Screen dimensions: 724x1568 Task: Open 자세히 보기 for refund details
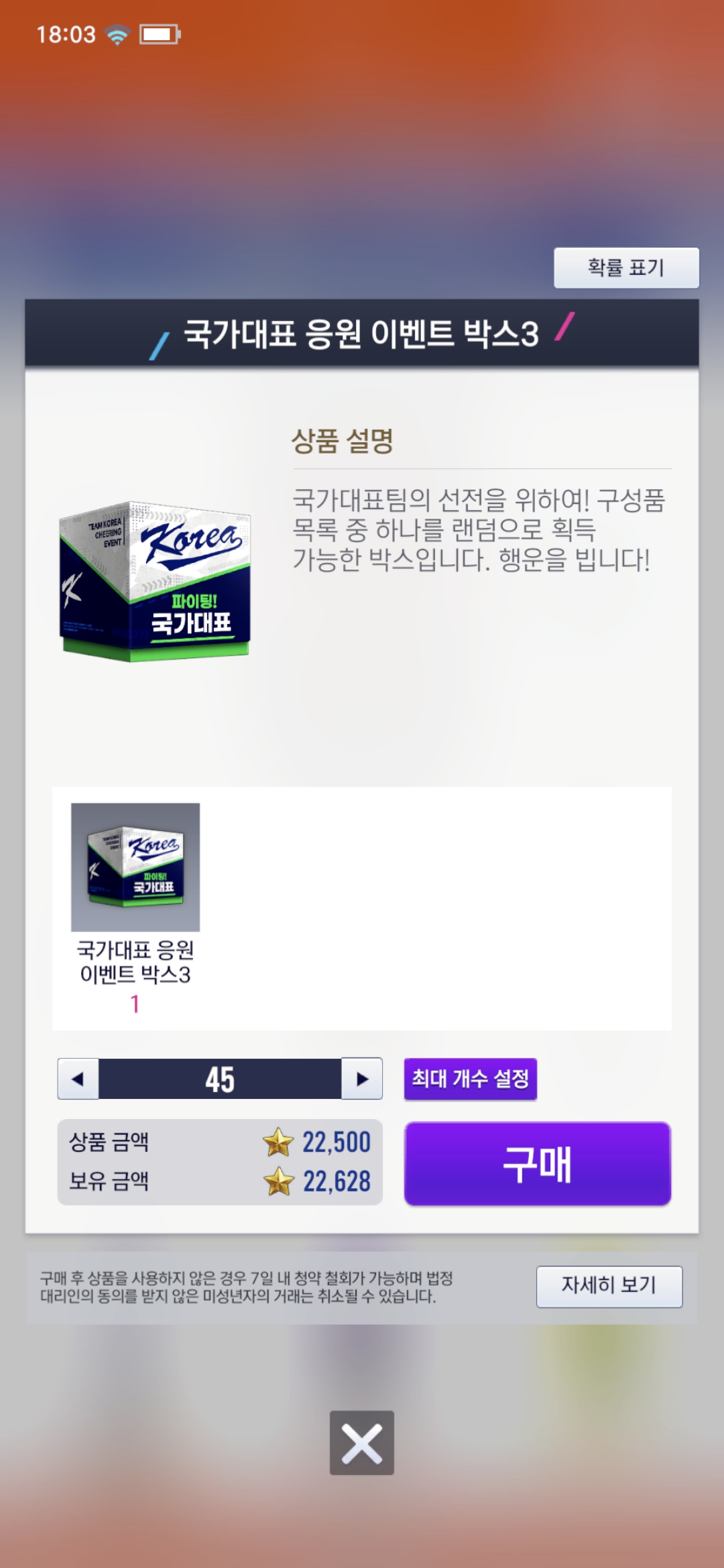click(609, 1286)
